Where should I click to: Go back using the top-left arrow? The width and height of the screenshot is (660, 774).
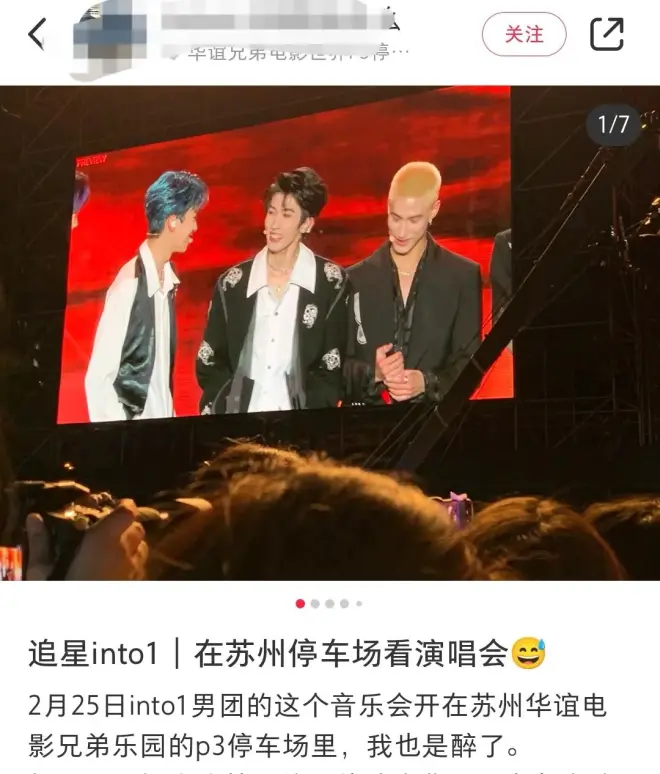click(37, 34)
